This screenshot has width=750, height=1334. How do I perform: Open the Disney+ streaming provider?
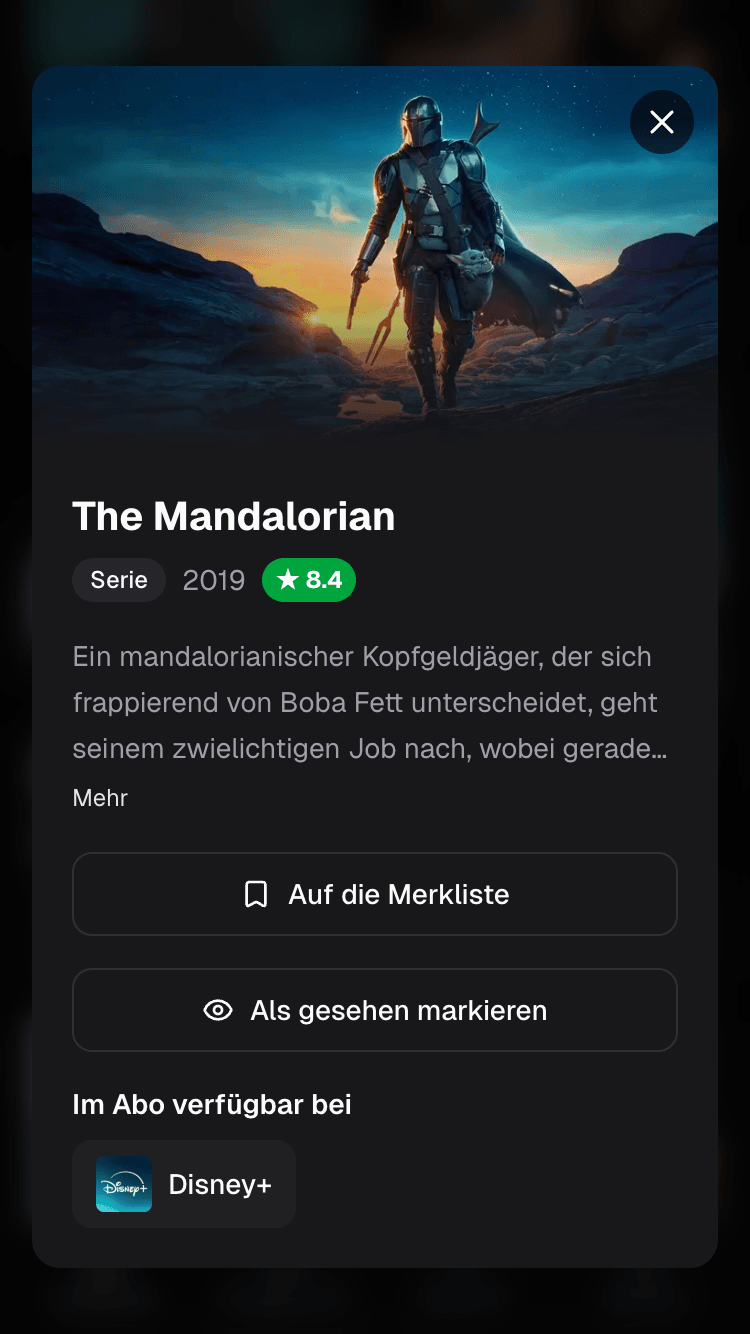[184, 1184]
